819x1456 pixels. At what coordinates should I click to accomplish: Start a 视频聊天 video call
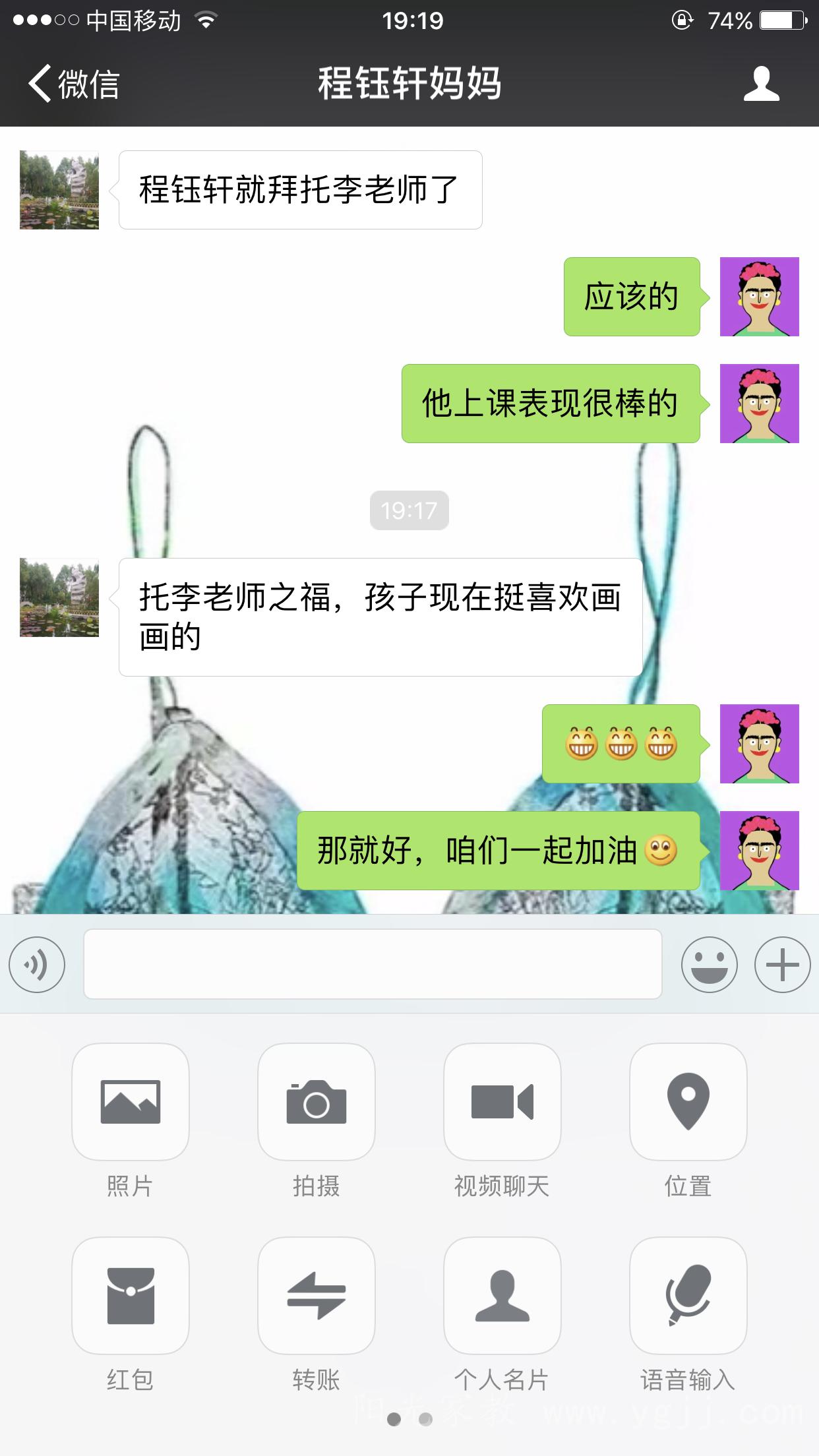point(502,1102)
